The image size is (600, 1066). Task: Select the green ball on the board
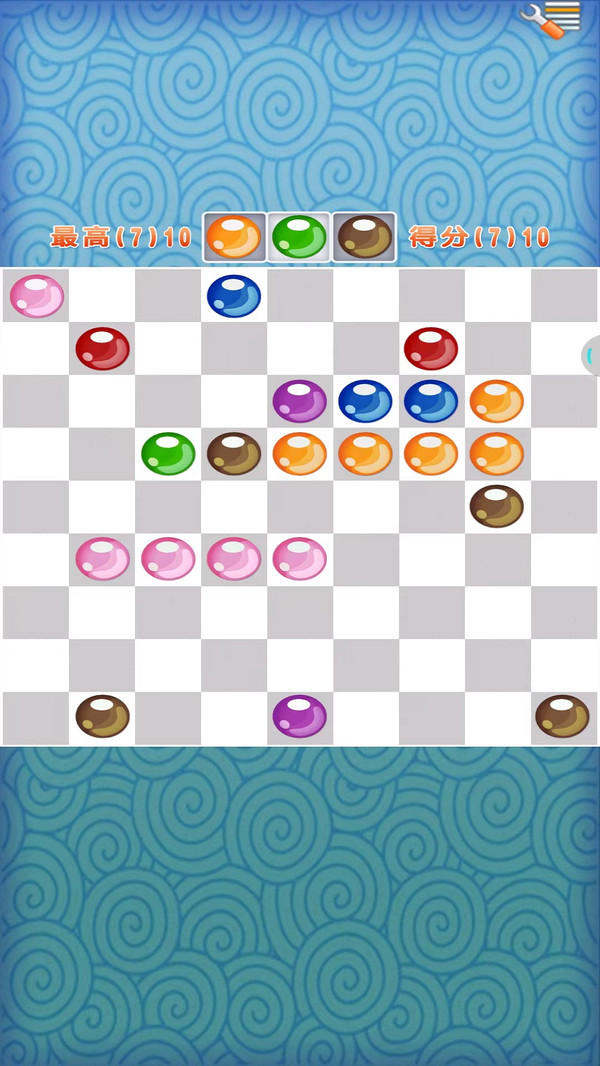click(x=168, y=454)
